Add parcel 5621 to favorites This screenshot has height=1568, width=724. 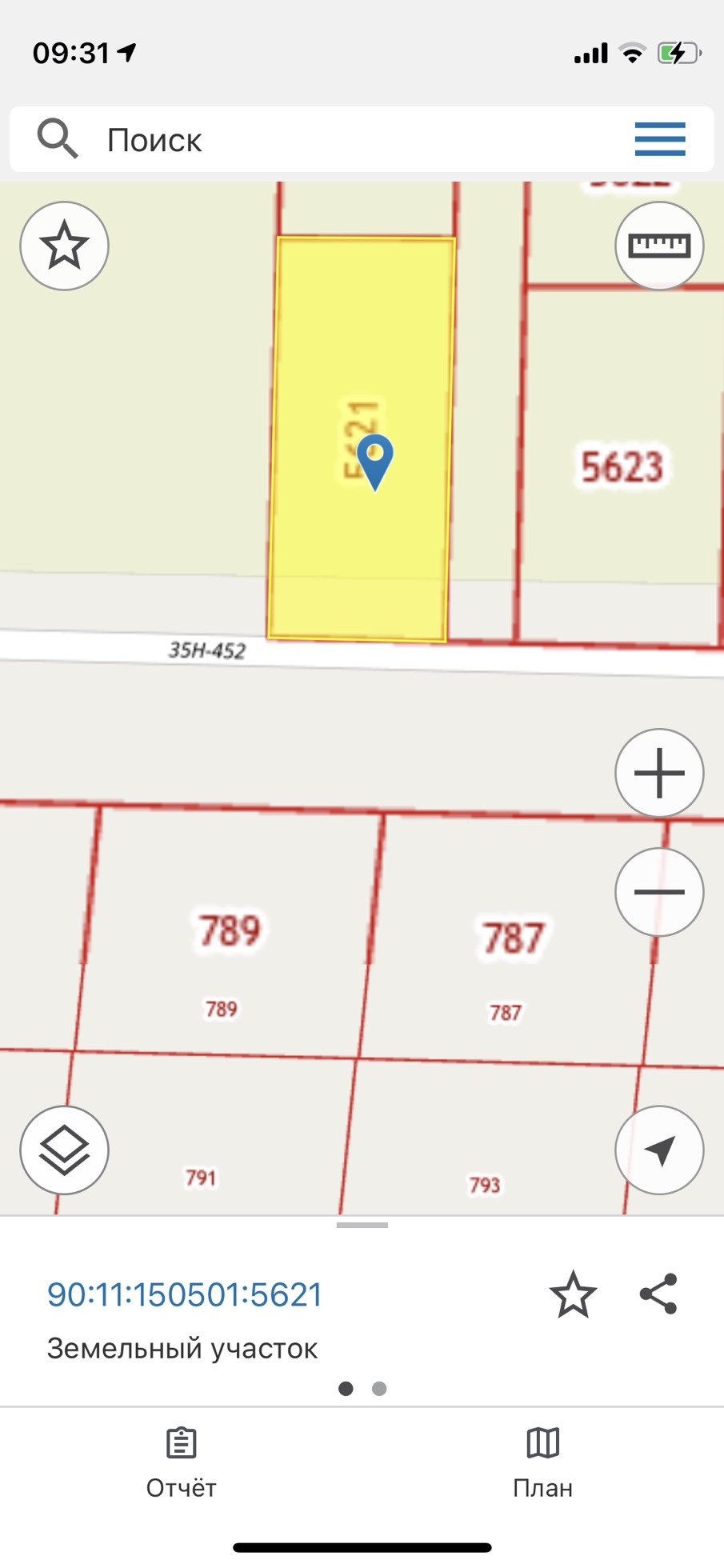coord(573,1294)
